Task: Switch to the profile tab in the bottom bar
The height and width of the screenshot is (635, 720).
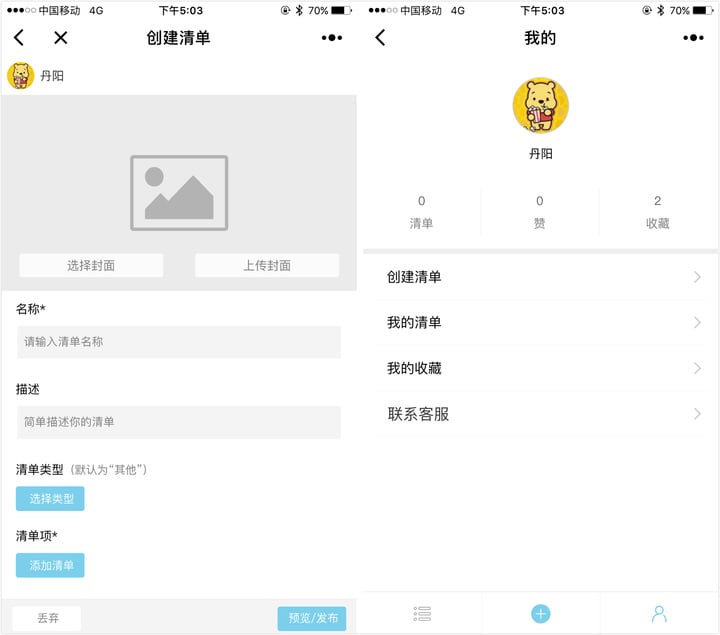Action: click(659, 613)
